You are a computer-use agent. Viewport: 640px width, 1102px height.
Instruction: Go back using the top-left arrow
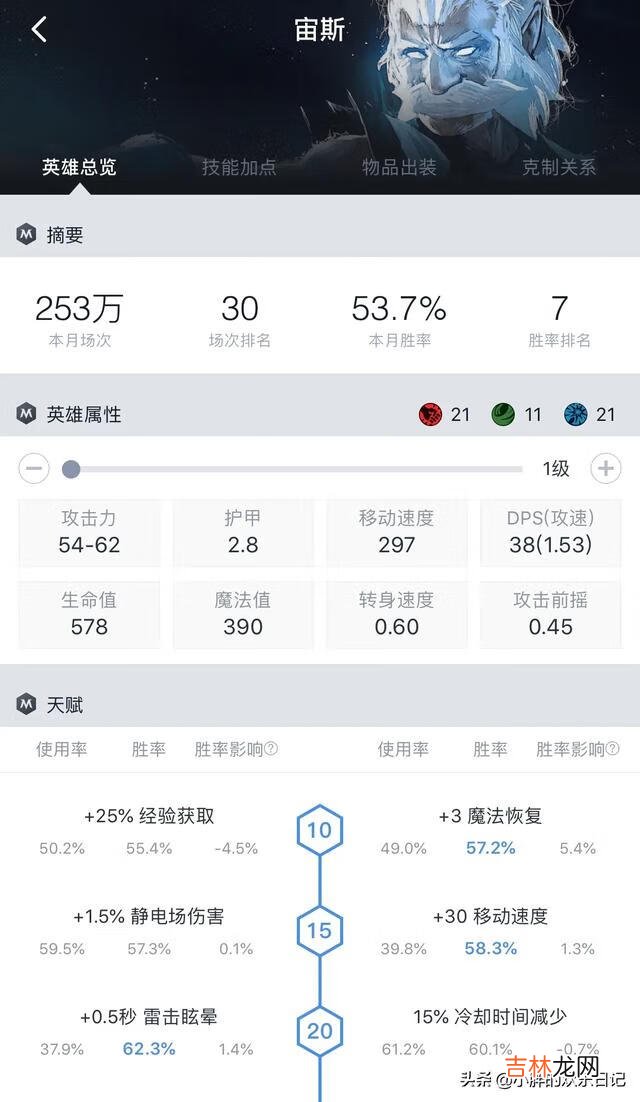click(x=39, y=29)
